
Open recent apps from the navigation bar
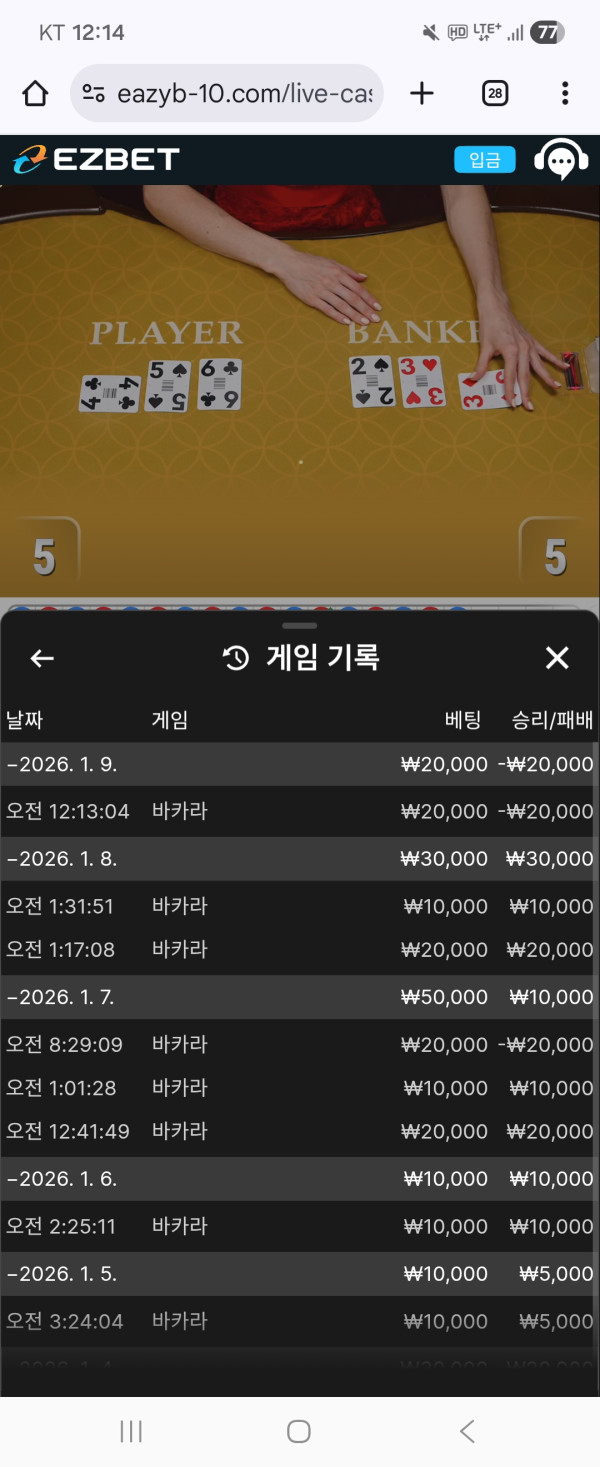[131, 1431]
